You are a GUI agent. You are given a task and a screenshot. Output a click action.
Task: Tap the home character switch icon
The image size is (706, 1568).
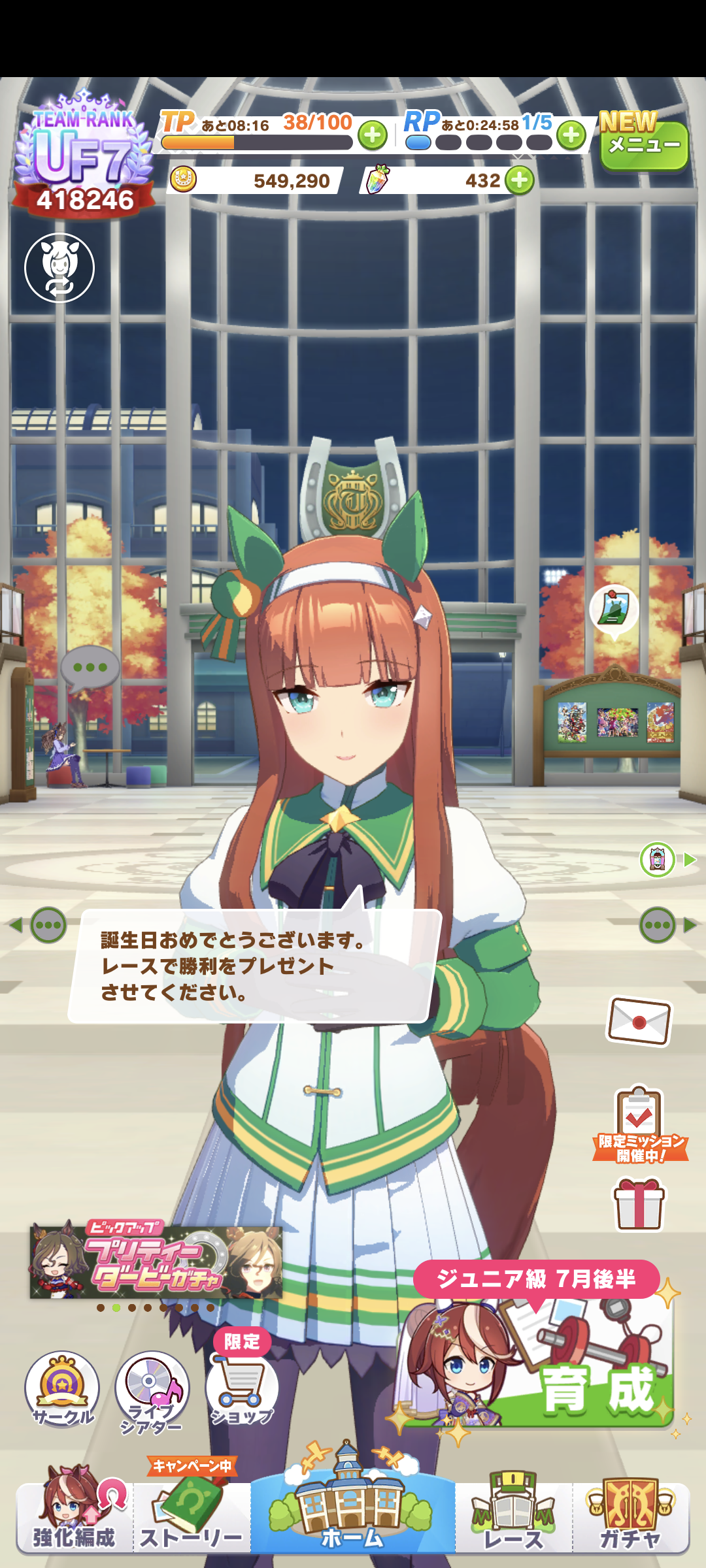click(x=59, y=268)
